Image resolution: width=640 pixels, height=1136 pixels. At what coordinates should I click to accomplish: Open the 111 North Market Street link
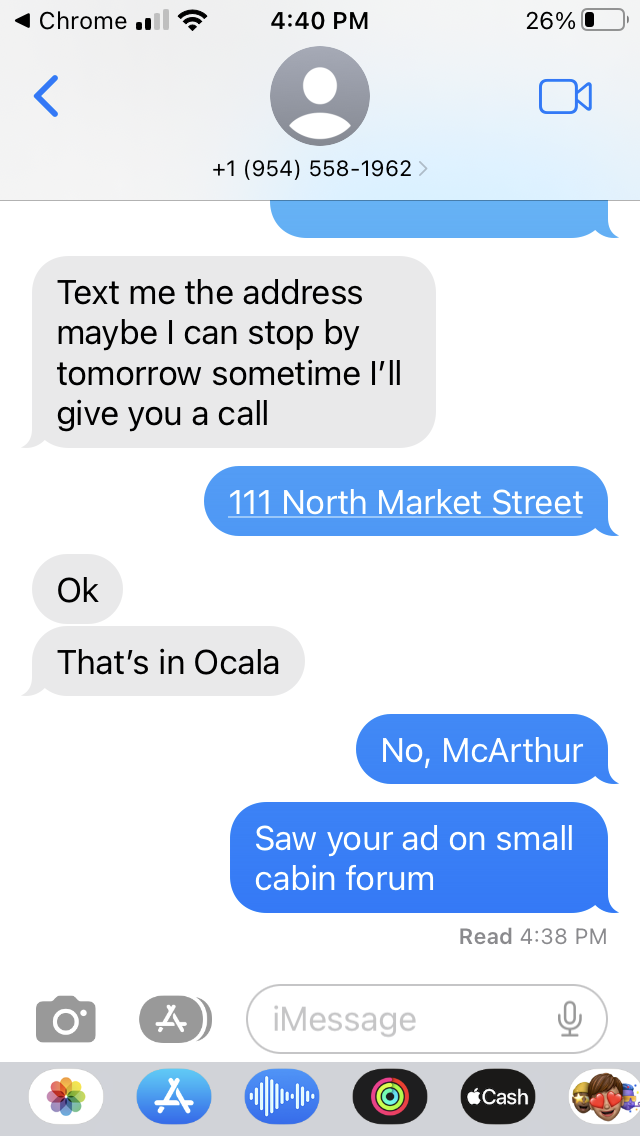405,502
